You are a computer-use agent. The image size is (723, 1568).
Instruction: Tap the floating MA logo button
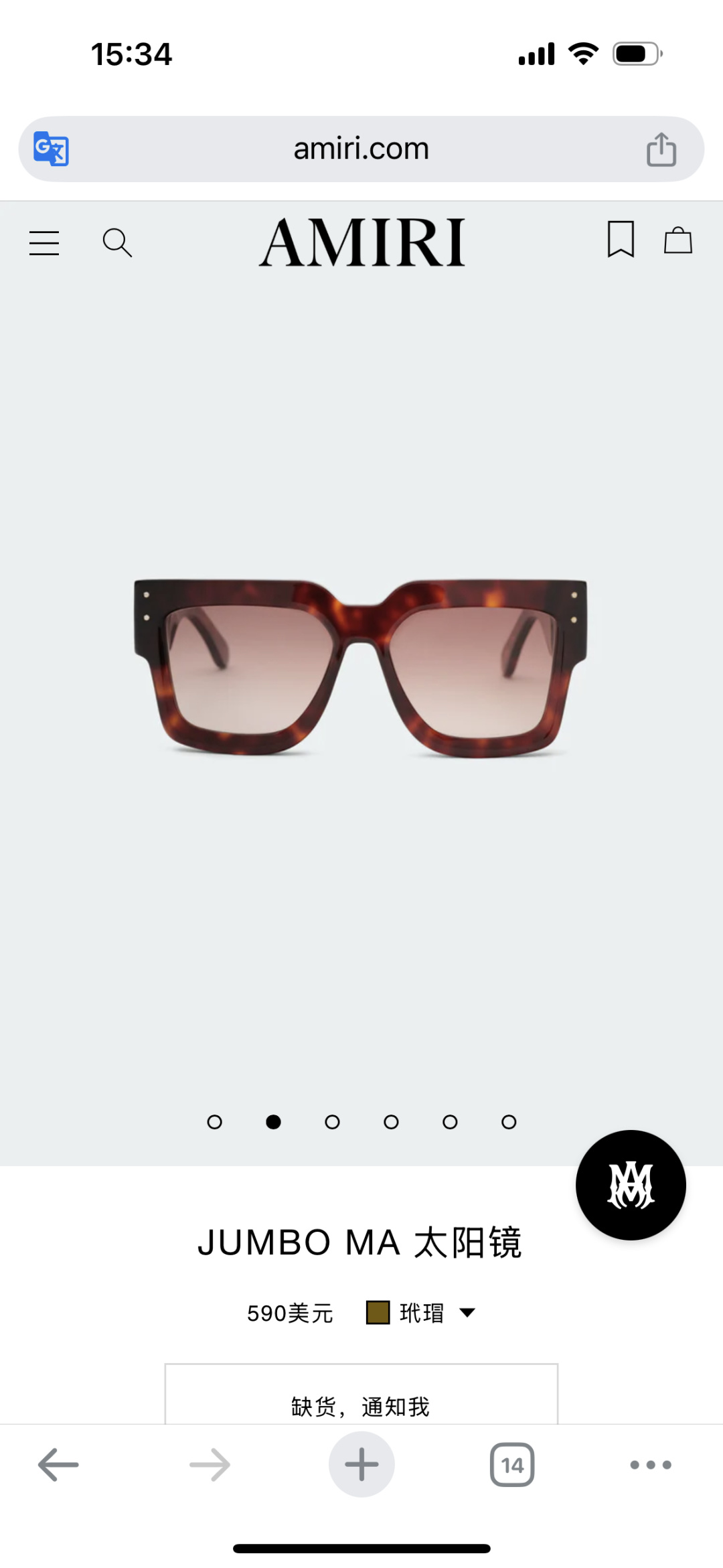tap(631, 1185)
